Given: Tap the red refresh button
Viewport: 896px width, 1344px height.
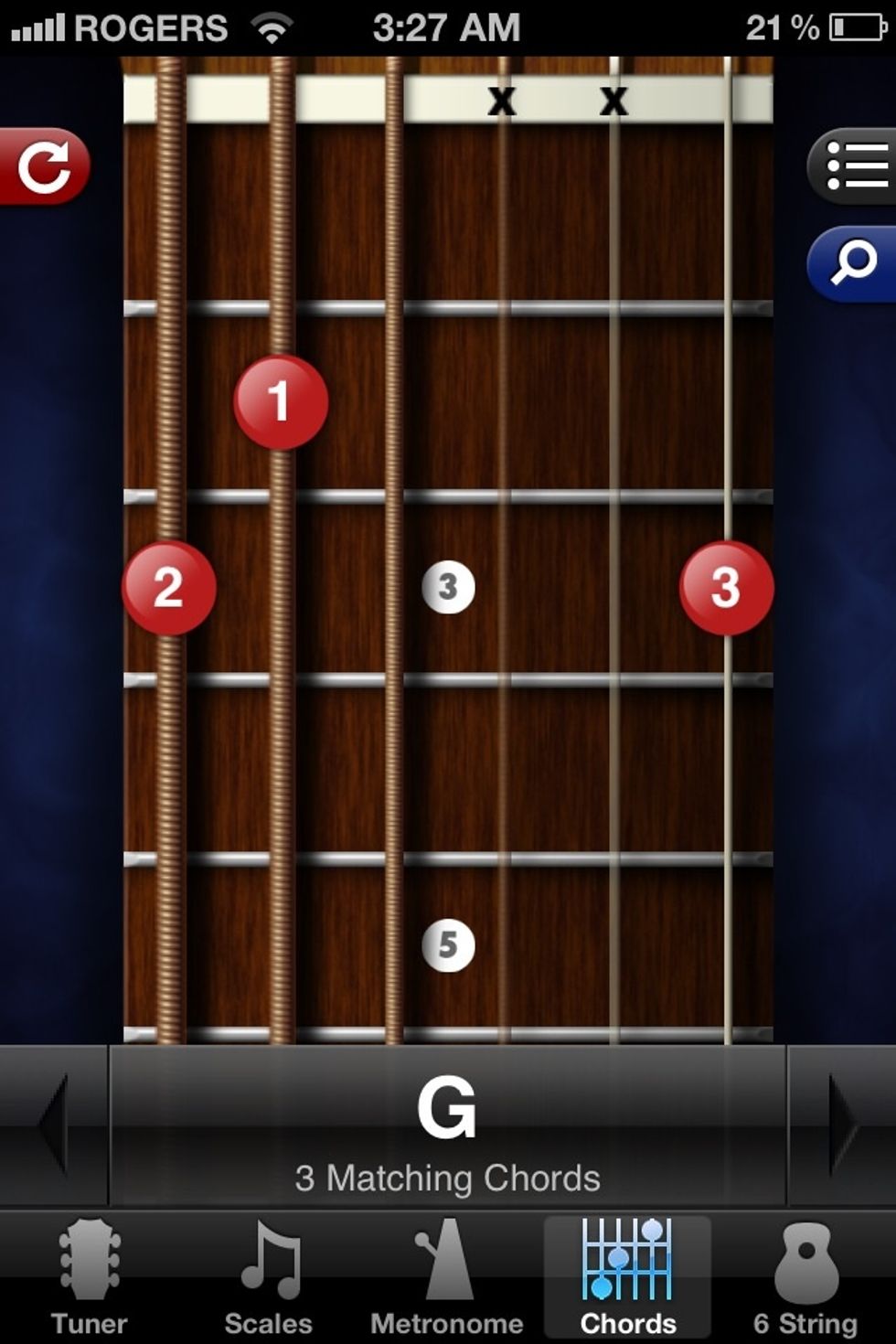Looking at the screenshot, I should pos(44,166).
